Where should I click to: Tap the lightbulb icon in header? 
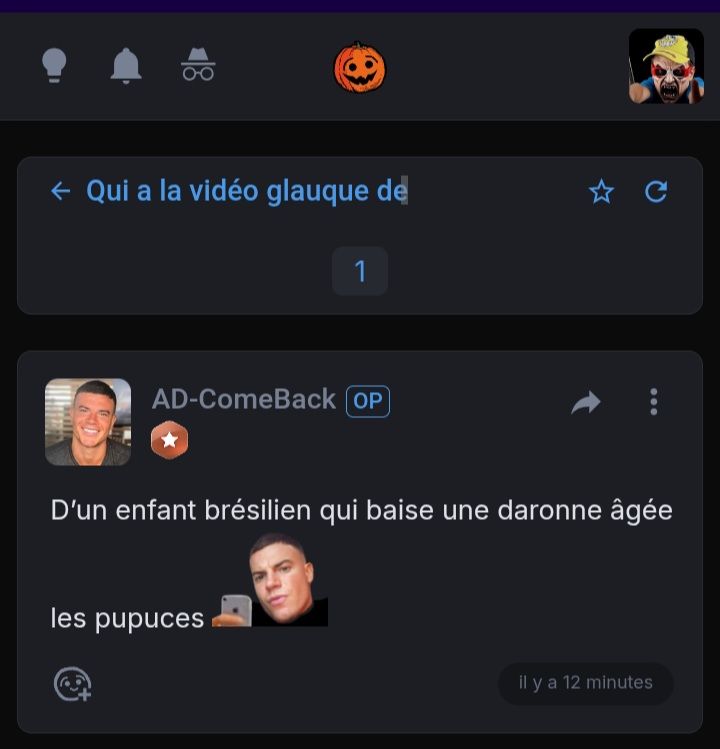pyautogui.click(x=53, y=66)
